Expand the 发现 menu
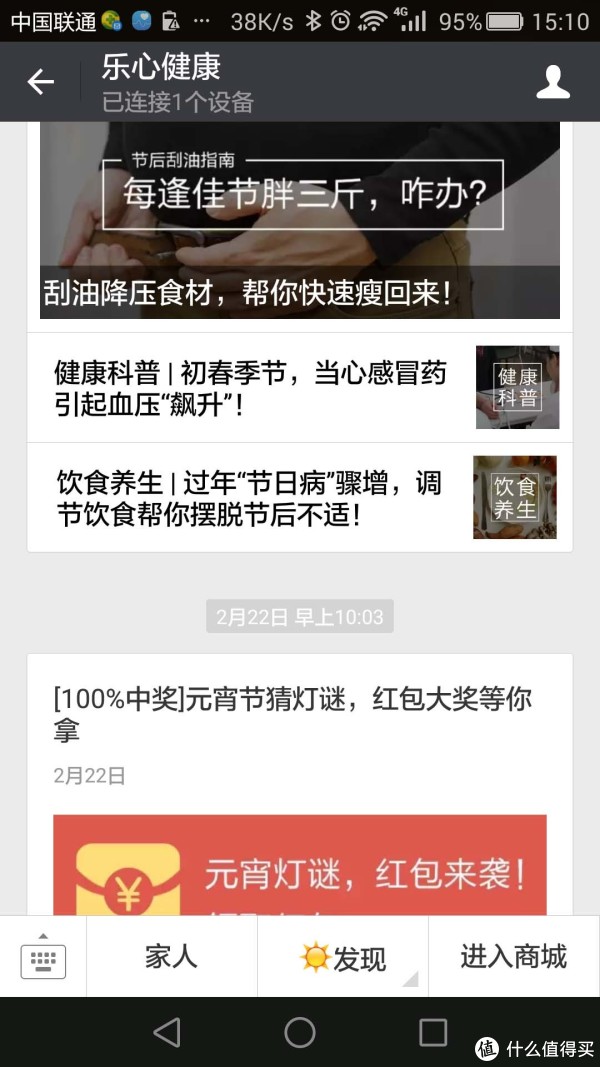The height and width of the screenshot is (1067, 600). point(343,958)
